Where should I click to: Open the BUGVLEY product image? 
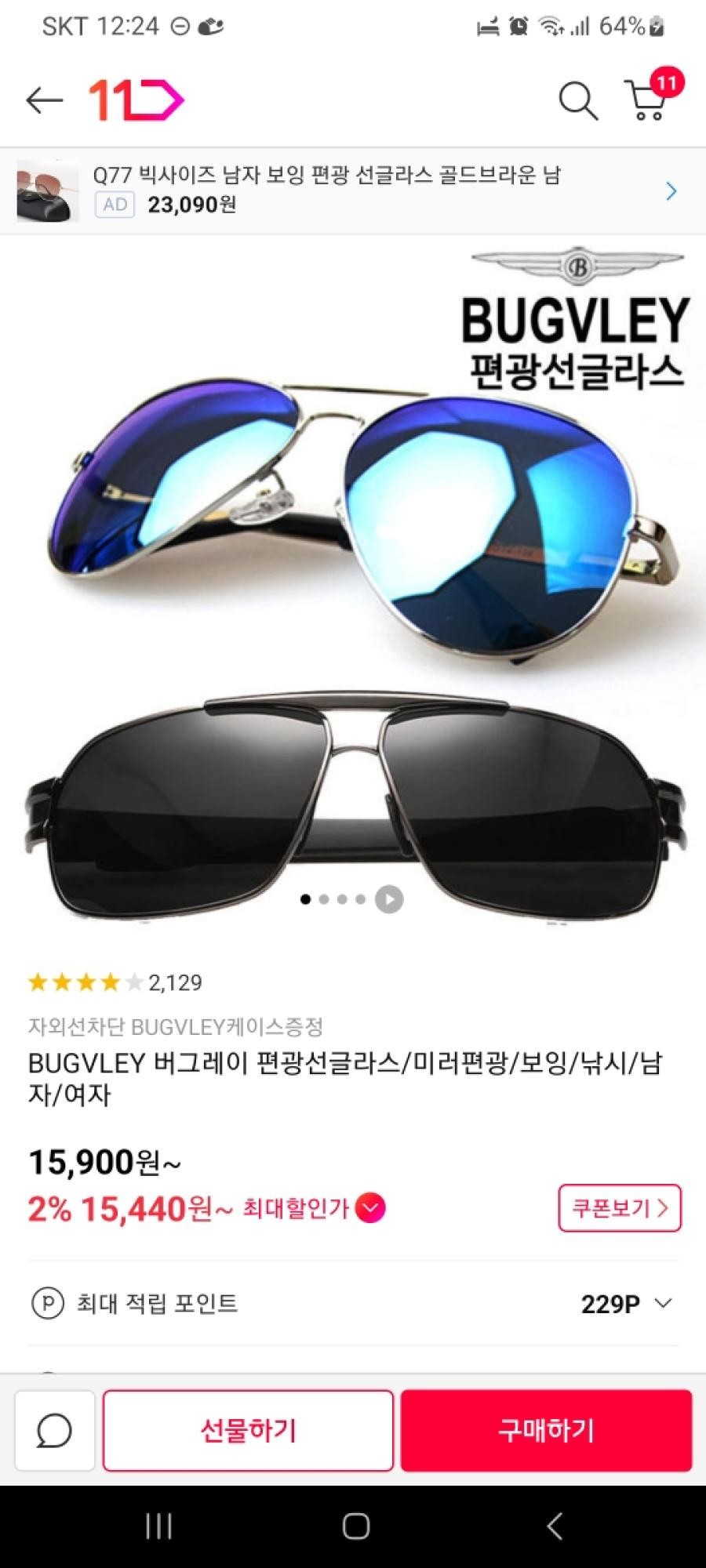353,580
